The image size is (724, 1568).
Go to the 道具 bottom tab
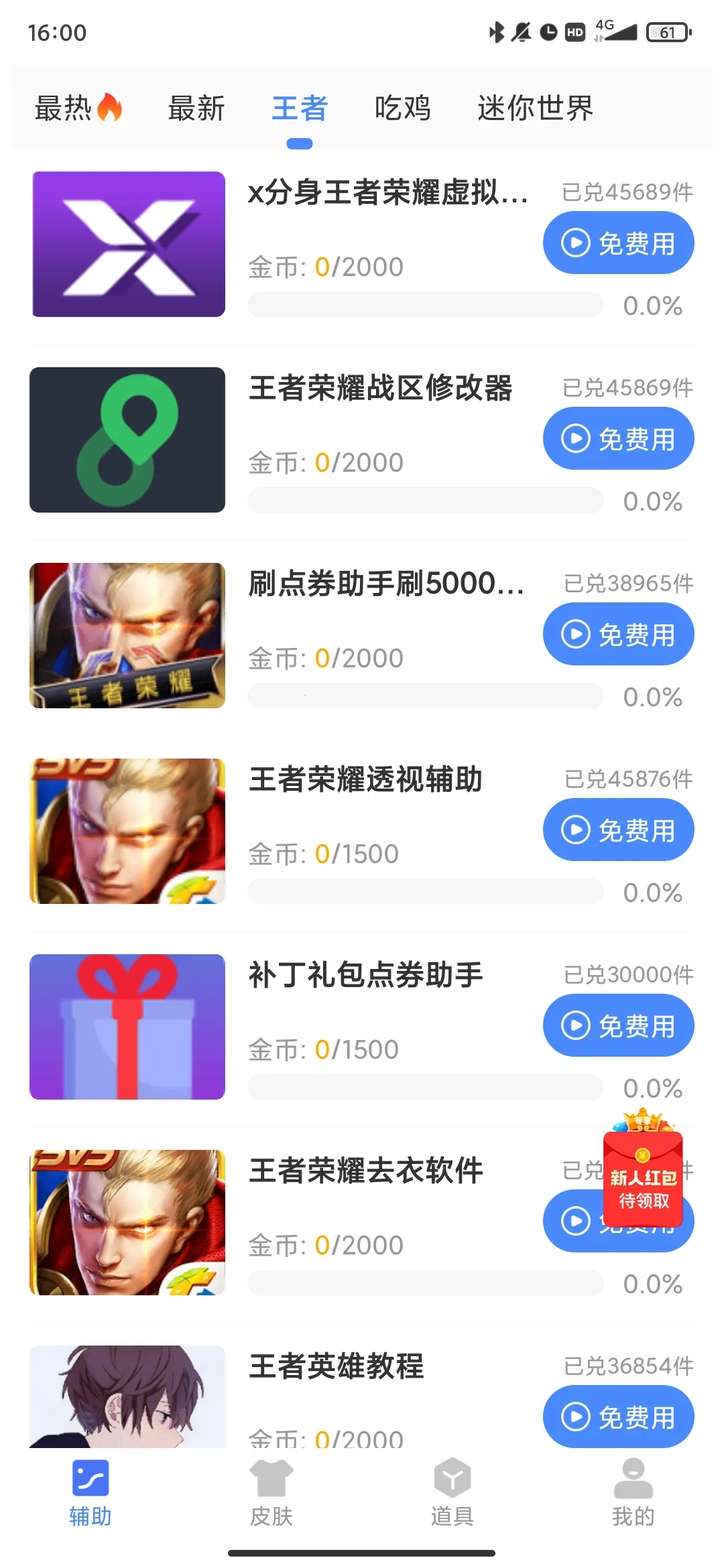[x=452, y=1492]
